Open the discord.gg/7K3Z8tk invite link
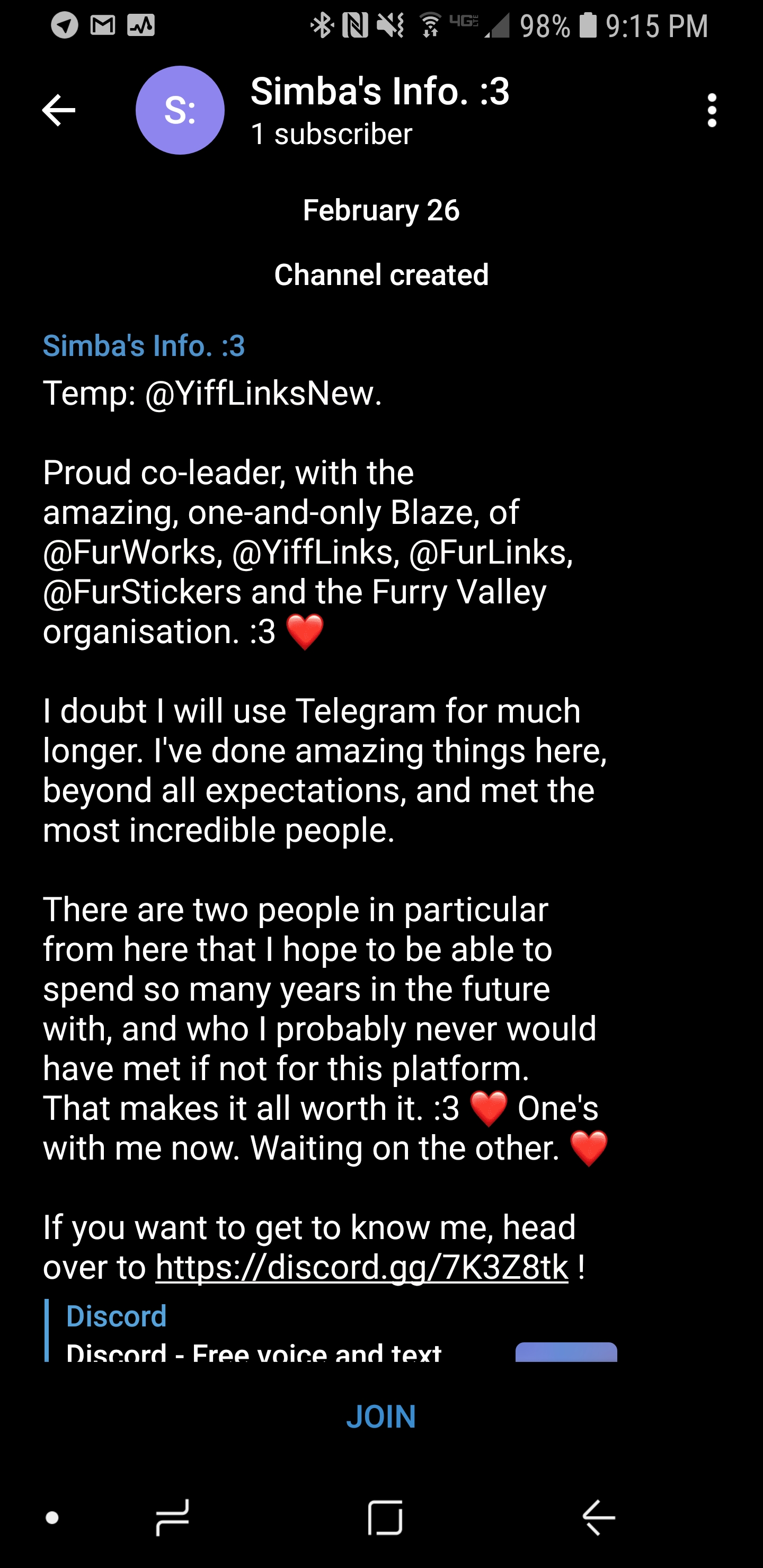Viewport: 763px width, 1568px height. (362, 1267)
